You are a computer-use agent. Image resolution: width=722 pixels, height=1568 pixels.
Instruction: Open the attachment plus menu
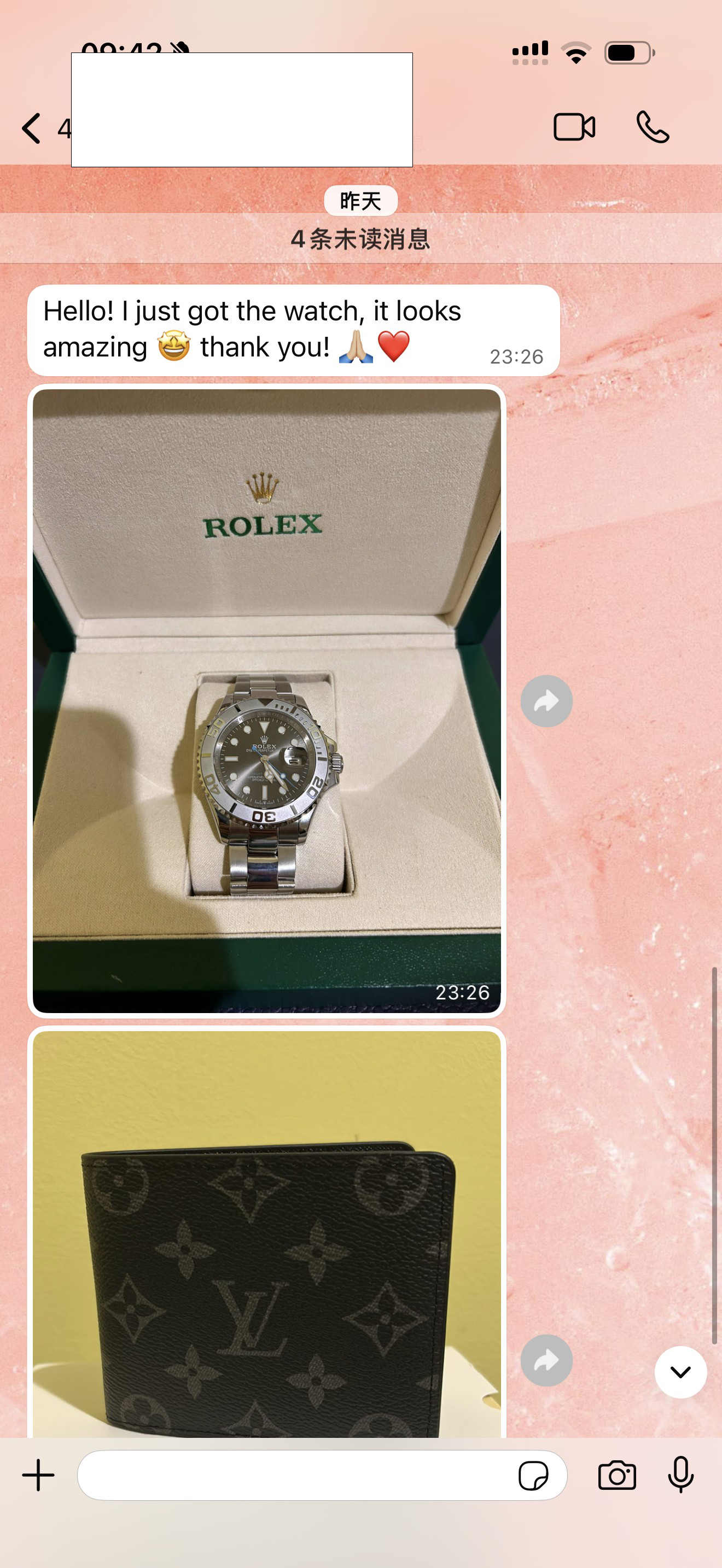38,1476
